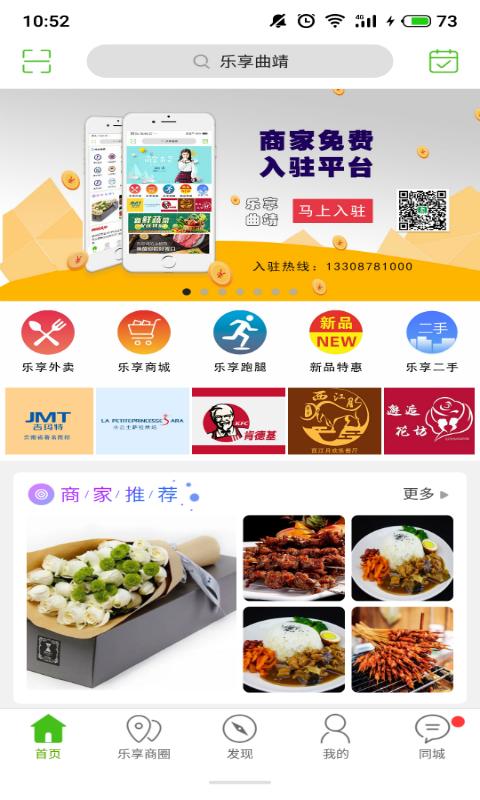This screenshot has height=800, width=480.
Task: Switch to the 乐享商圈 tab
Action: tap(144, 737)
